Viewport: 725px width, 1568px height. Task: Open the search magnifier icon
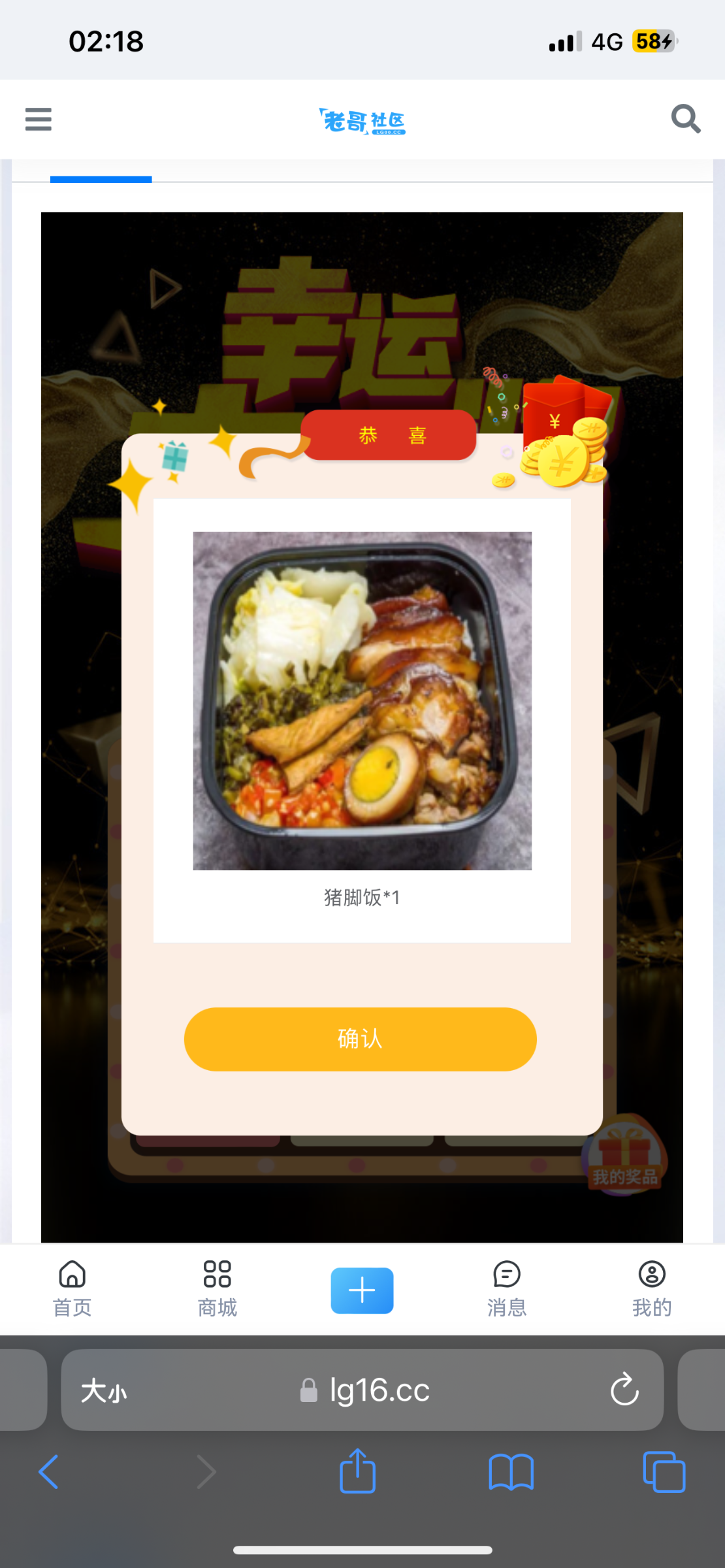[686, 120]
